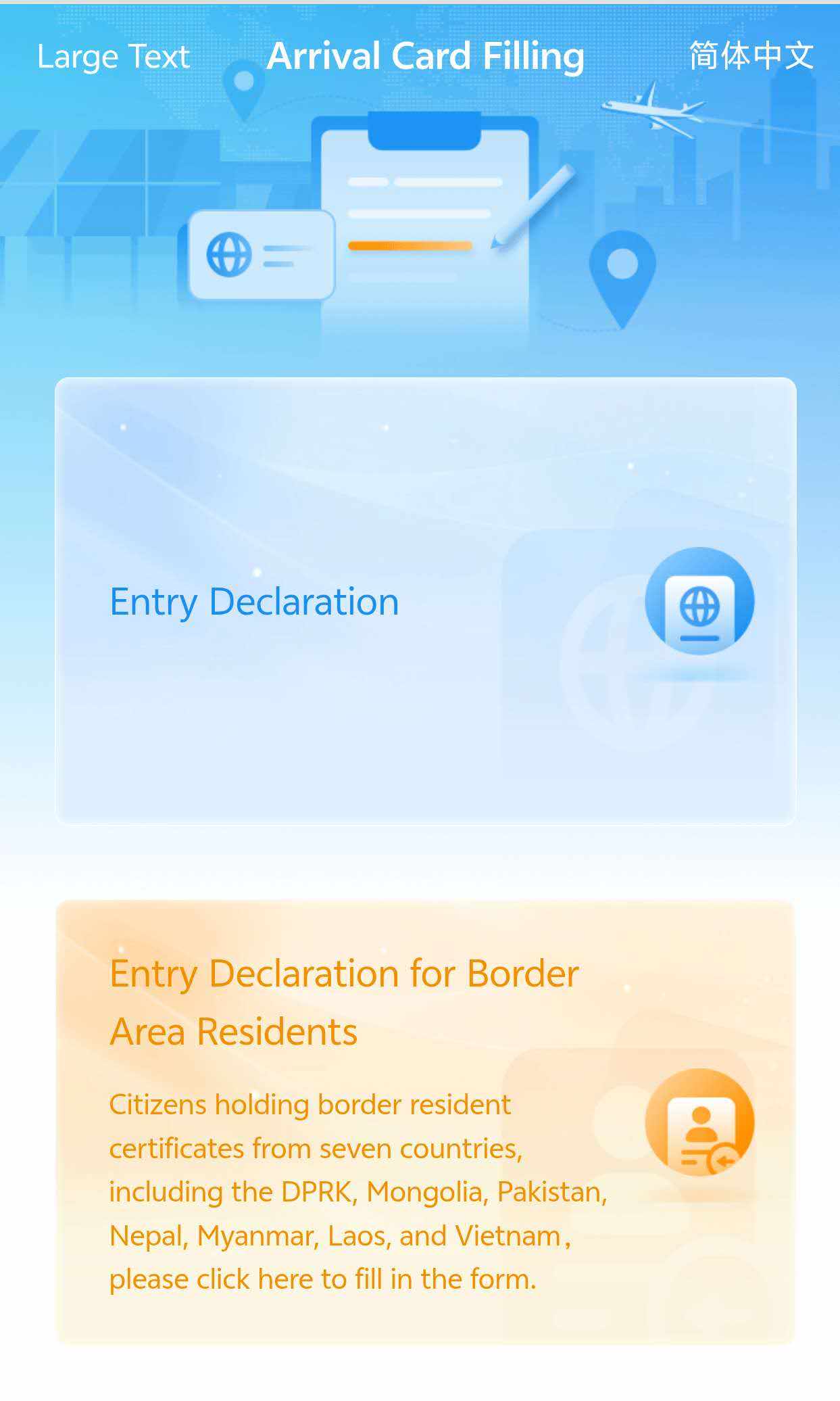Open the Entry Declaration card

click(425, 601)
